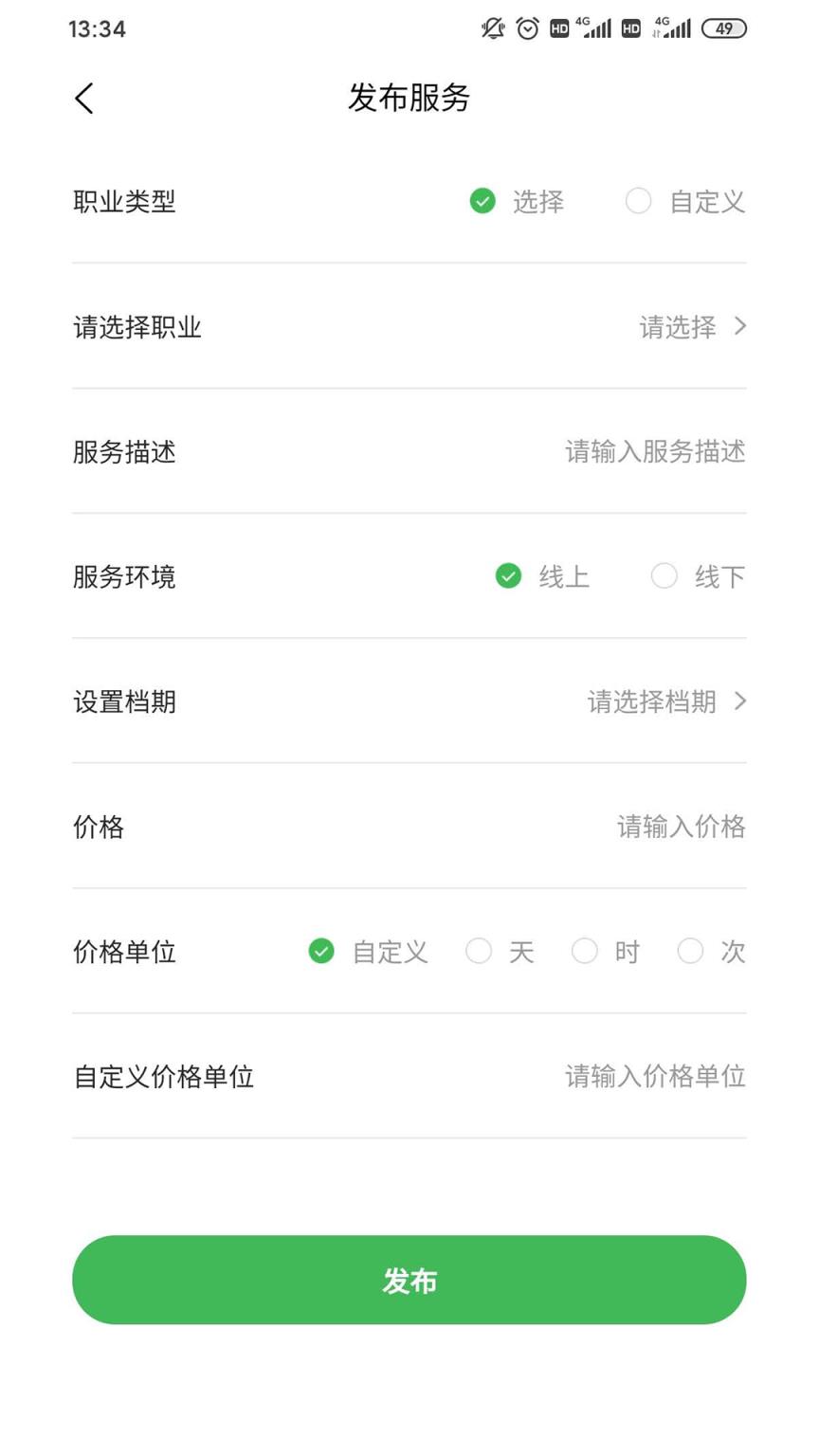
Task: Select 次 as the price unit
Action: pyautogui.click(x=690, y=951)
